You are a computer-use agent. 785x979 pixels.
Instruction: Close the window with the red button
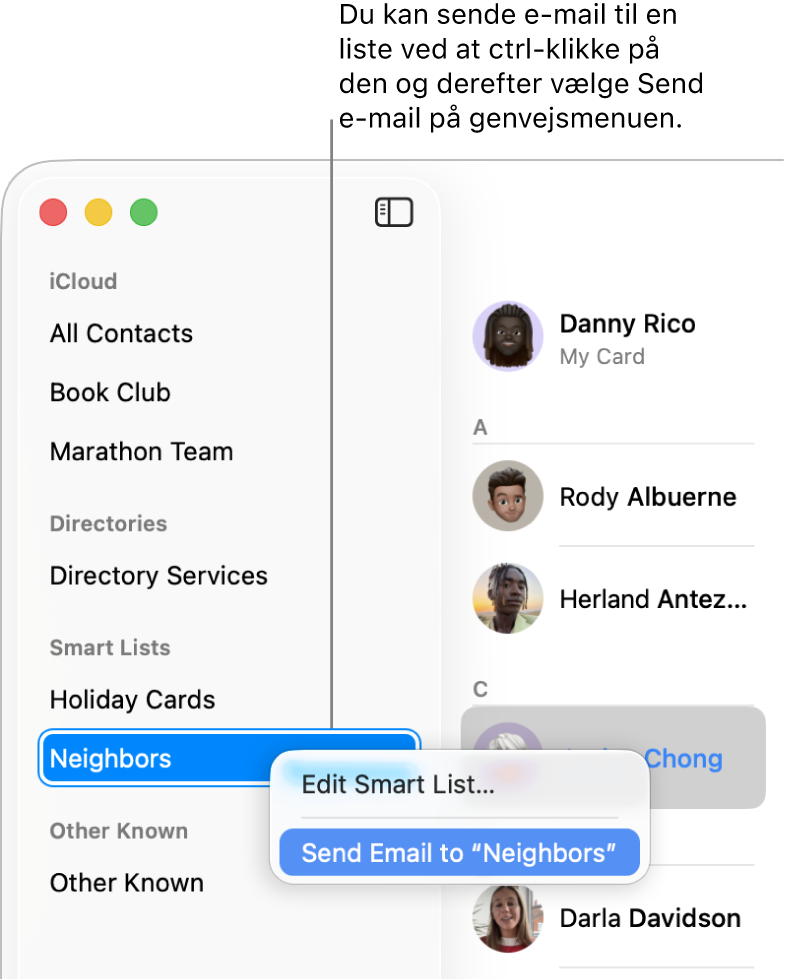[53, 212]
